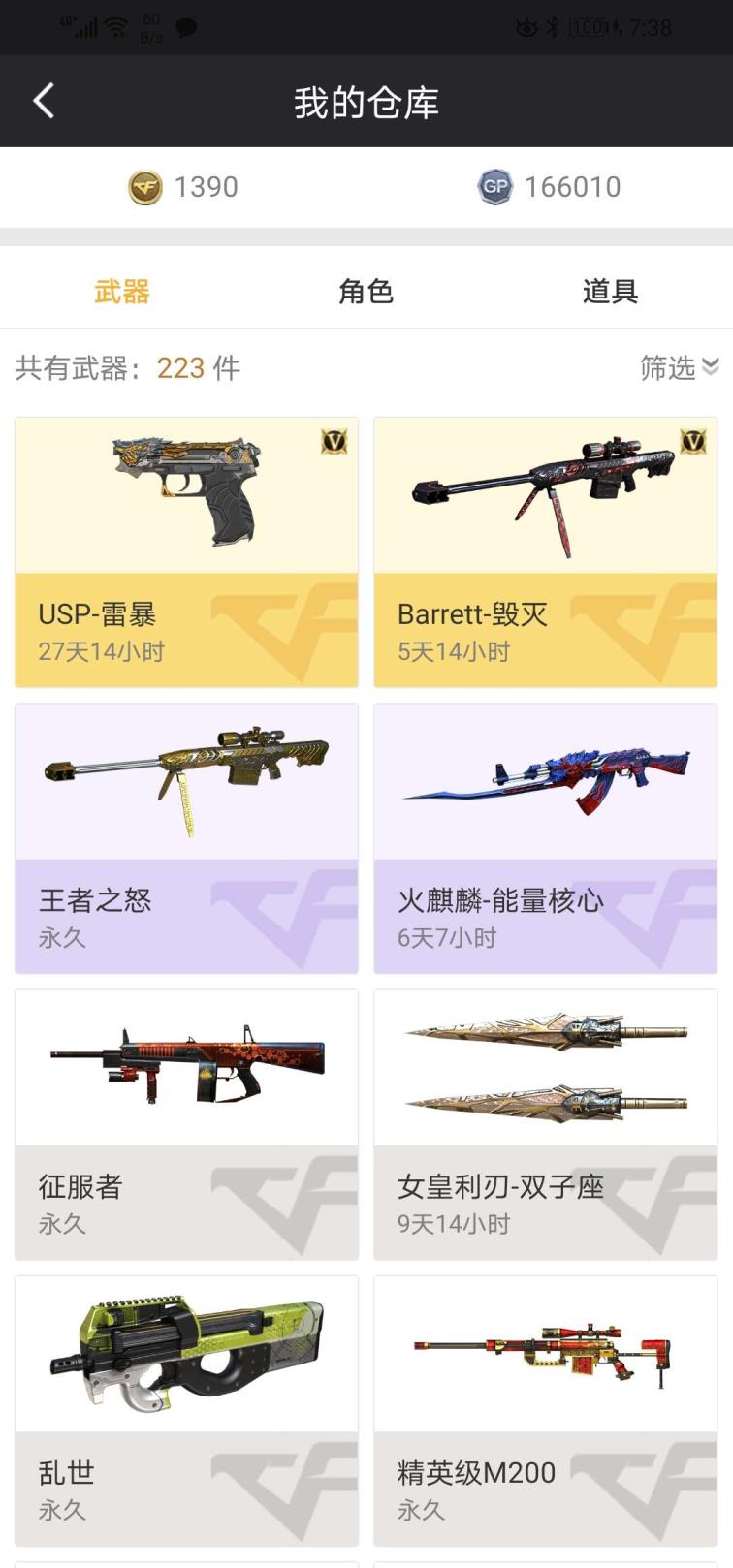733x1568 pixels.
Task: Open the Barrett-毁灭 weapon card
Action: (545, 552)
